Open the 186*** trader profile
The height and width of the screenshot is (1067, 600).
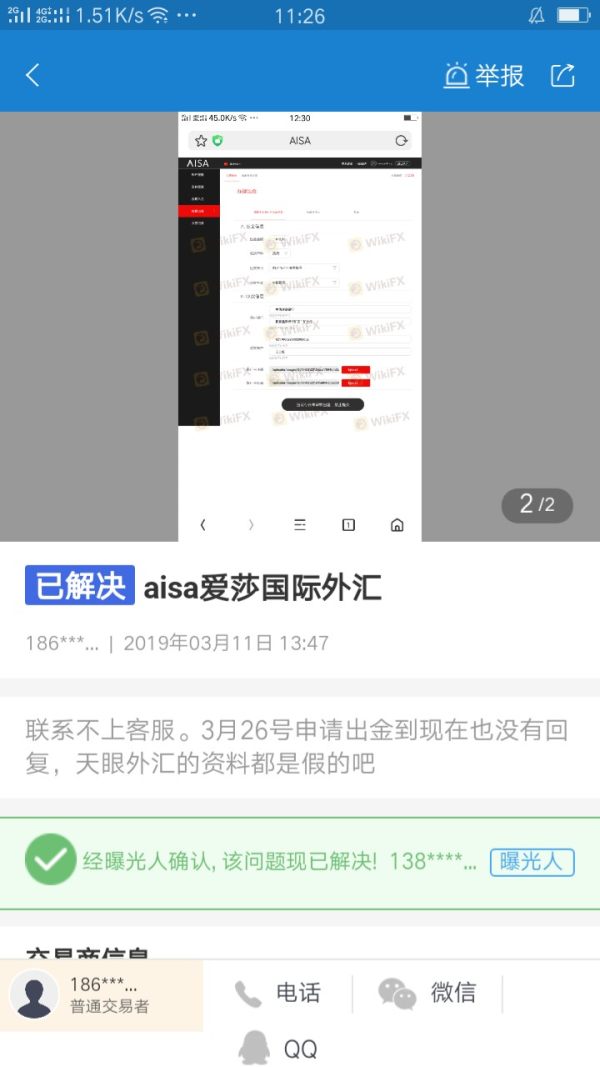100,995
